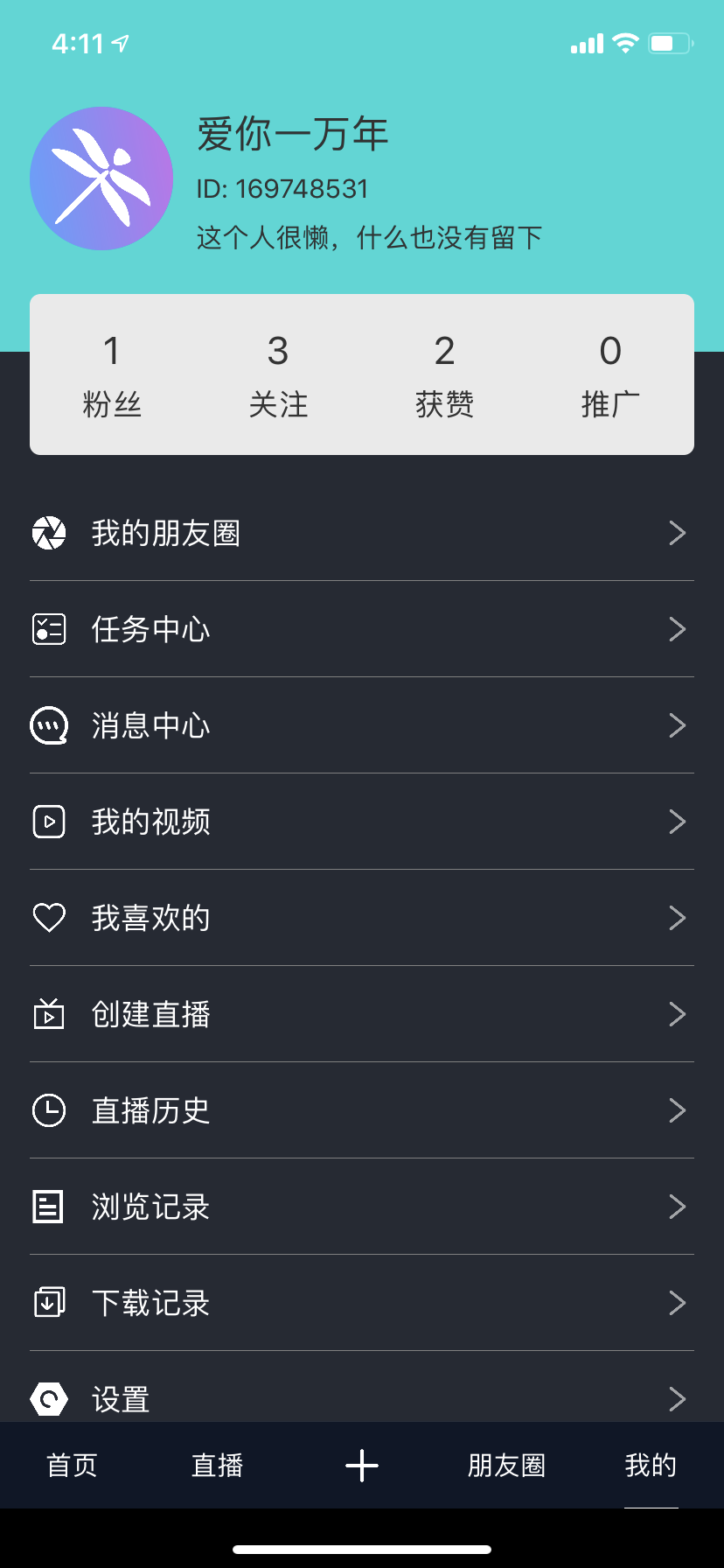
Task: Tap the plus button in the bottom bar
Action: pos(362,1466)
